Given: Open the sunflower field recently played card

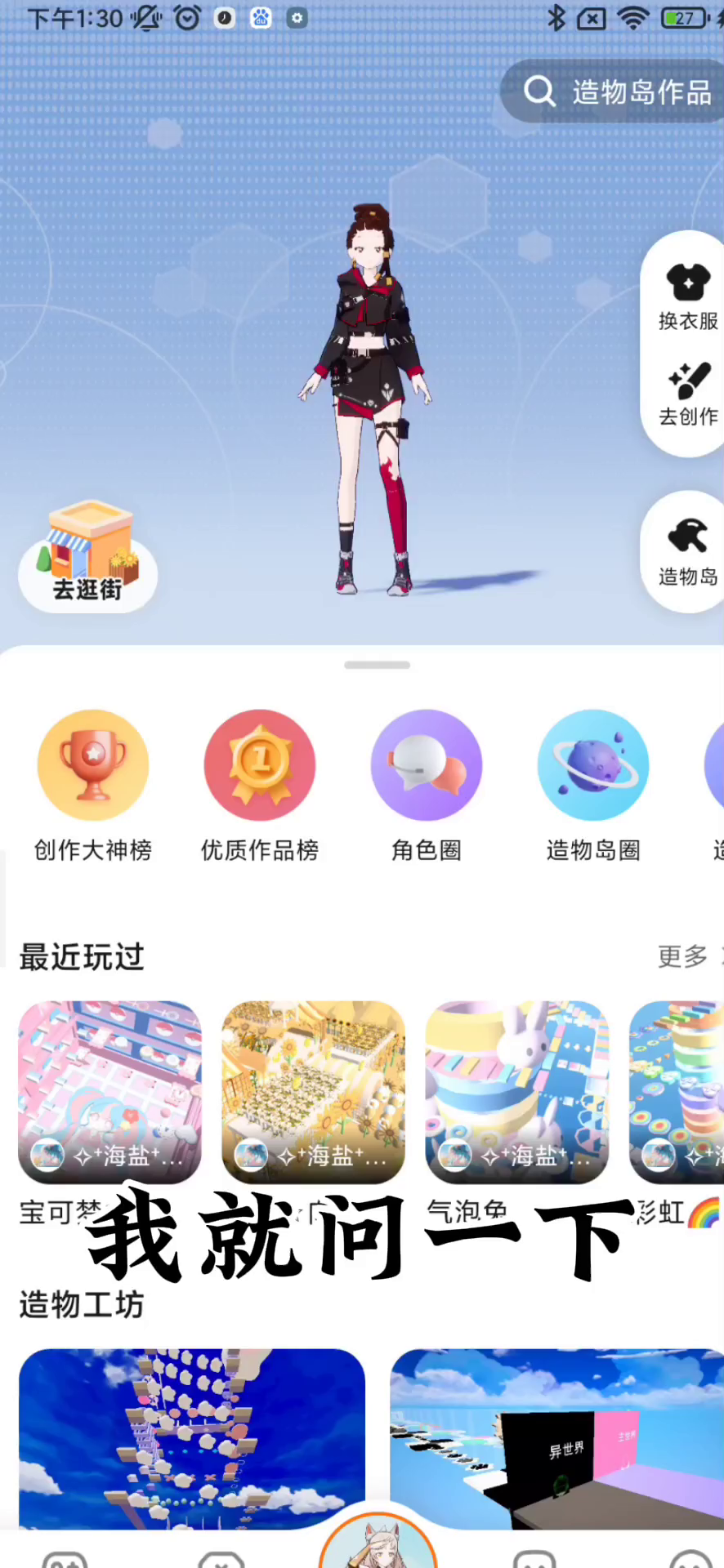Looking at the screenshot, I should 314,1092.
